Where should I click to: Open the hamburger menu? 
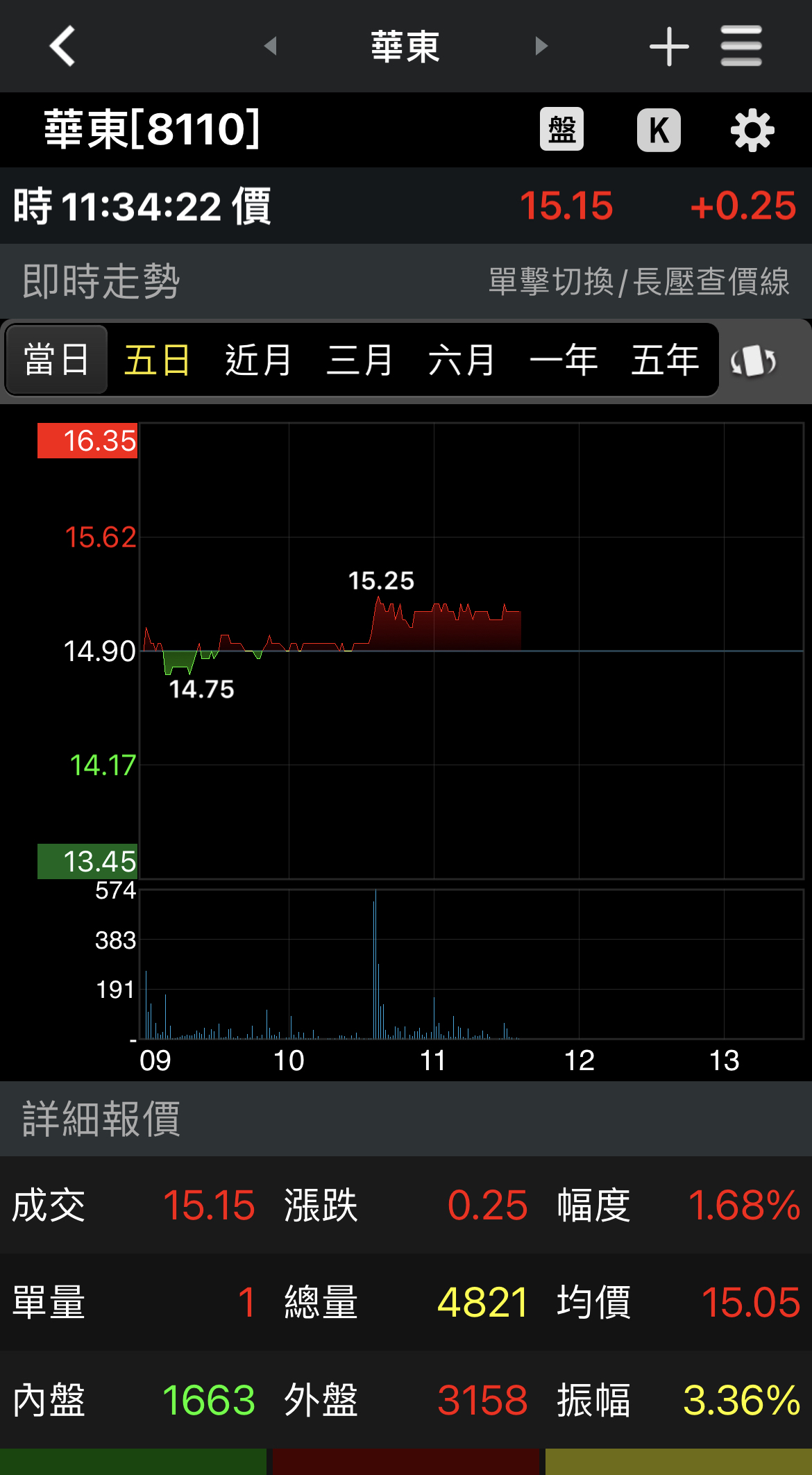pos(741,47)
